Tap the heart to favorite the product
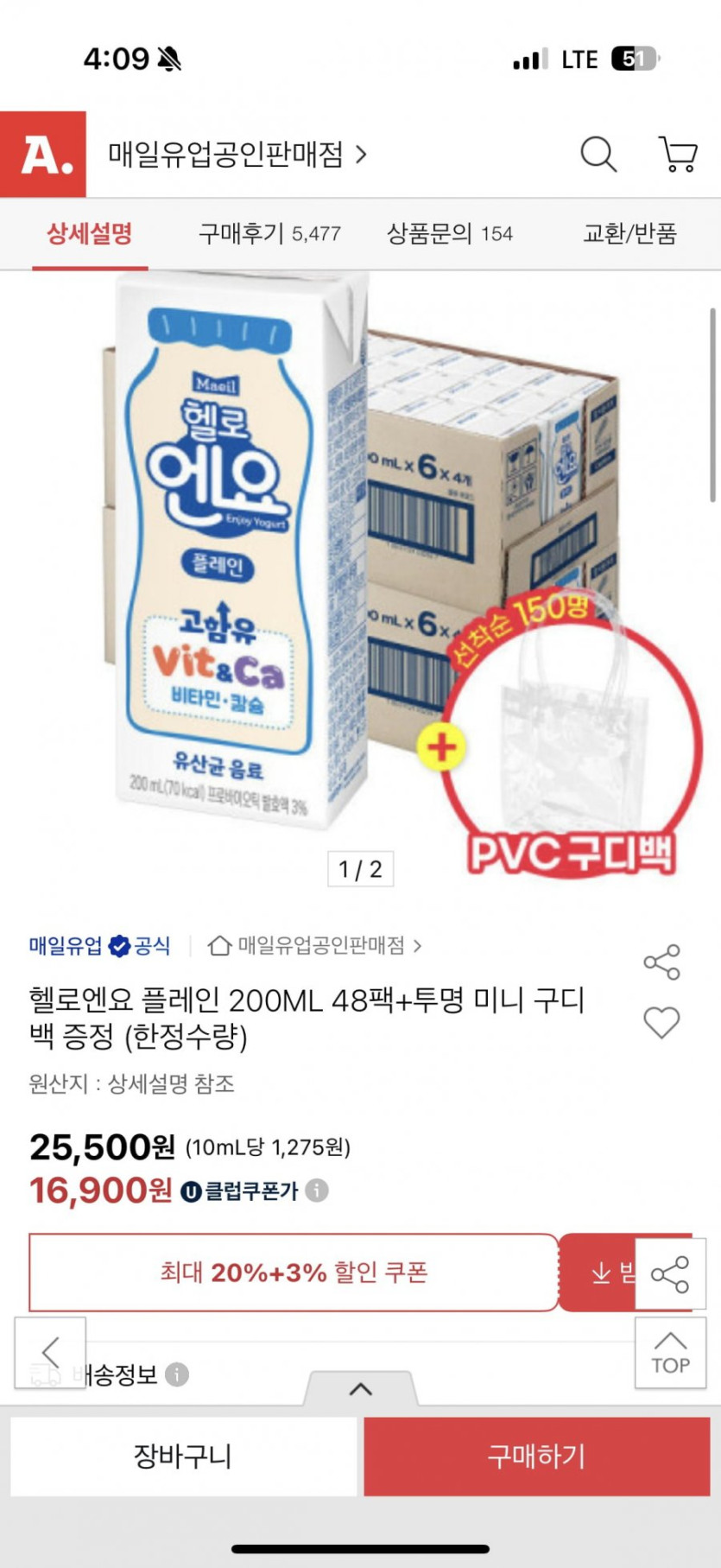Viewport: 721px width, 1568px height. point(662,1022)
